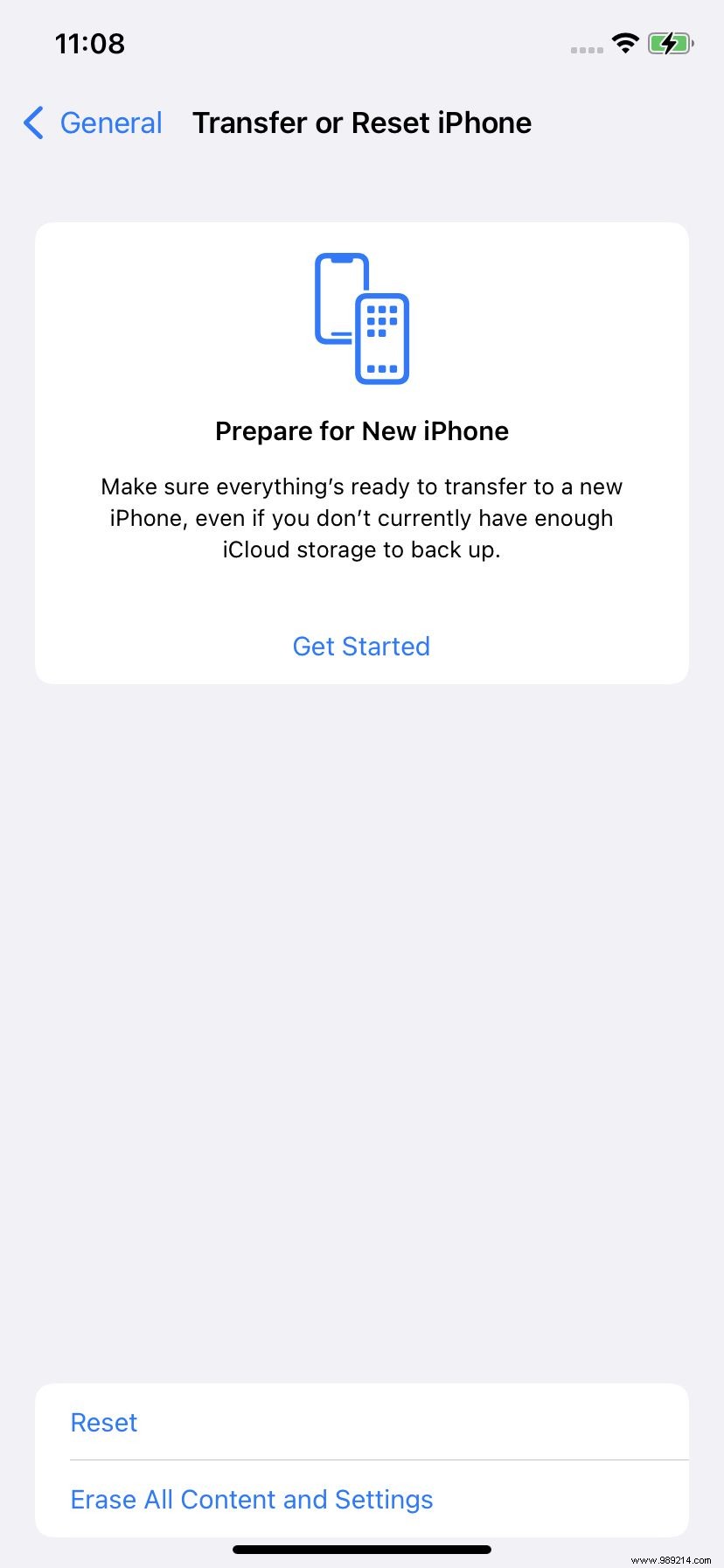This screenshot has width=724, height=1568.
Task: Tap the clock showing 11:08
Action: pyautogui.click(x=88, y=43)
